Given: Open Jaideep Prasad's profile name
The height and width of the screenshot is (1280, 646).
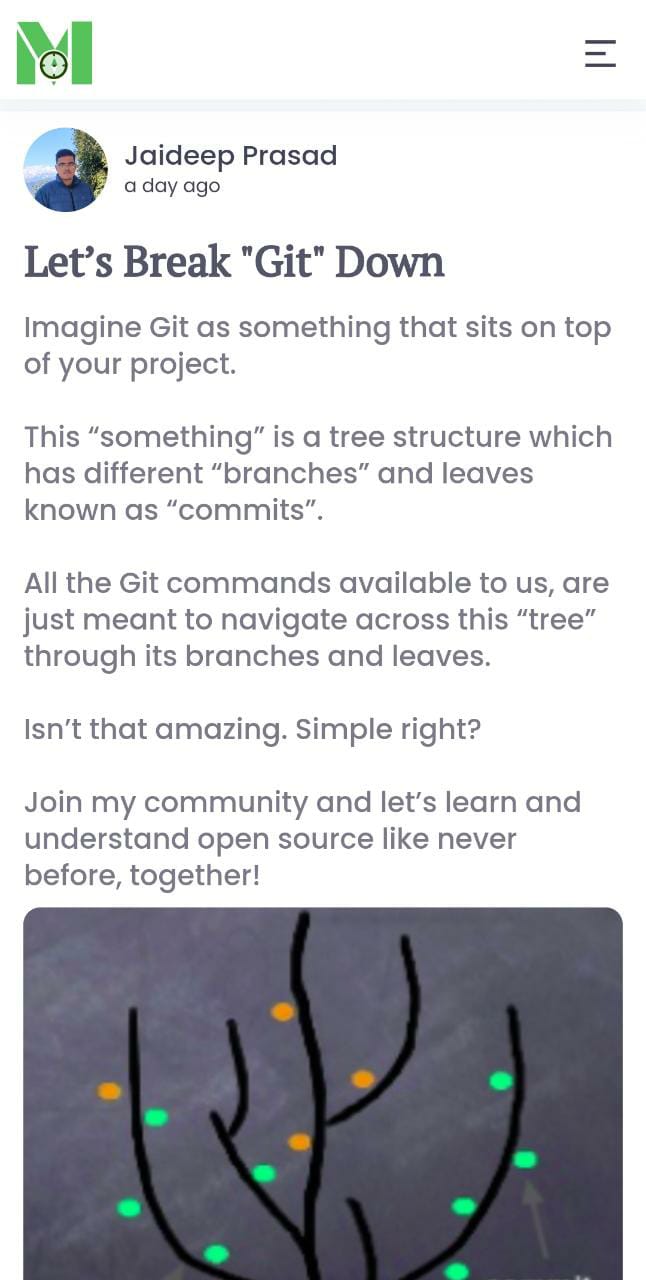Looking at the screenshot, I should pos(230,156).
